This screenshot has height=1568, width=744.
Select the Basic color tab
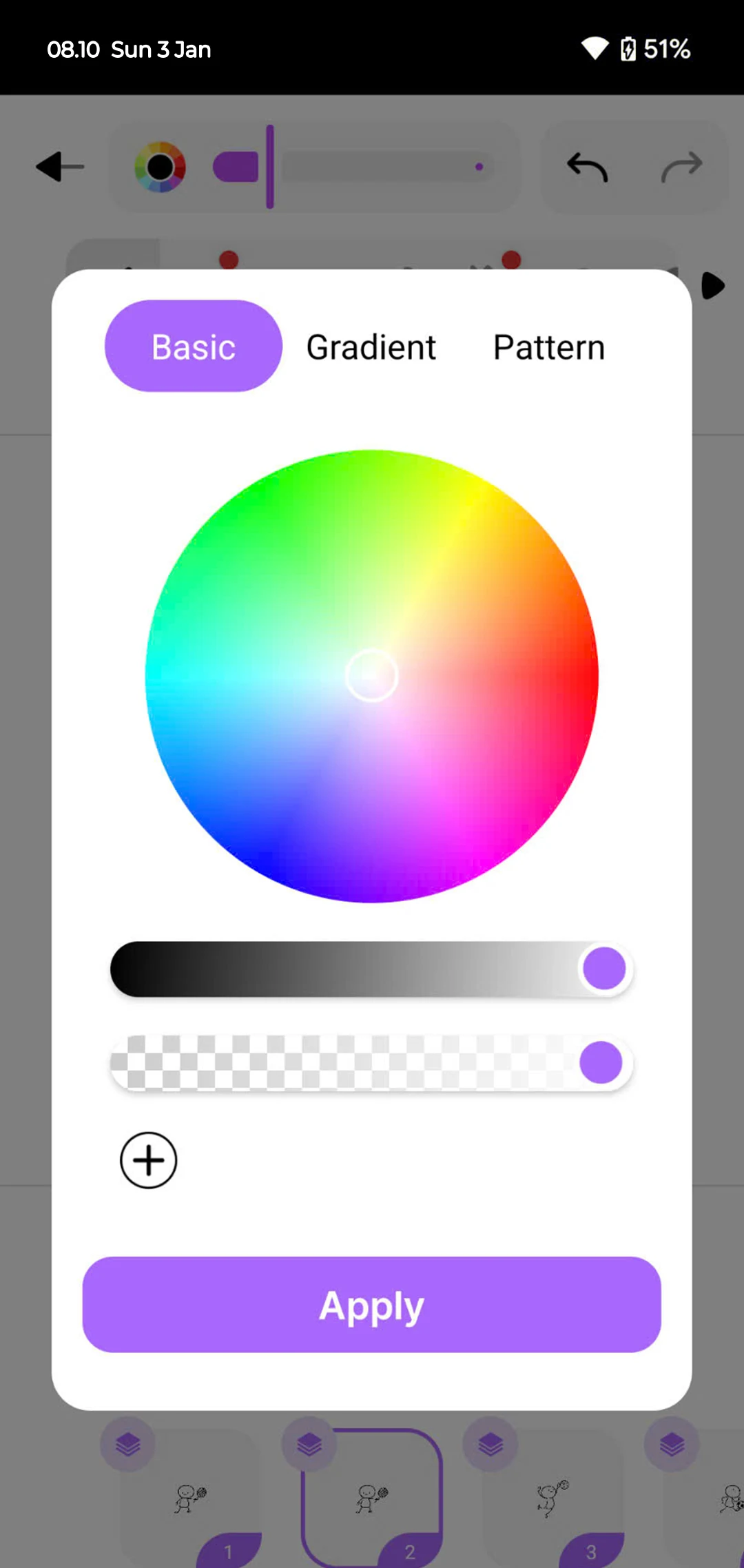click(194, 347)
